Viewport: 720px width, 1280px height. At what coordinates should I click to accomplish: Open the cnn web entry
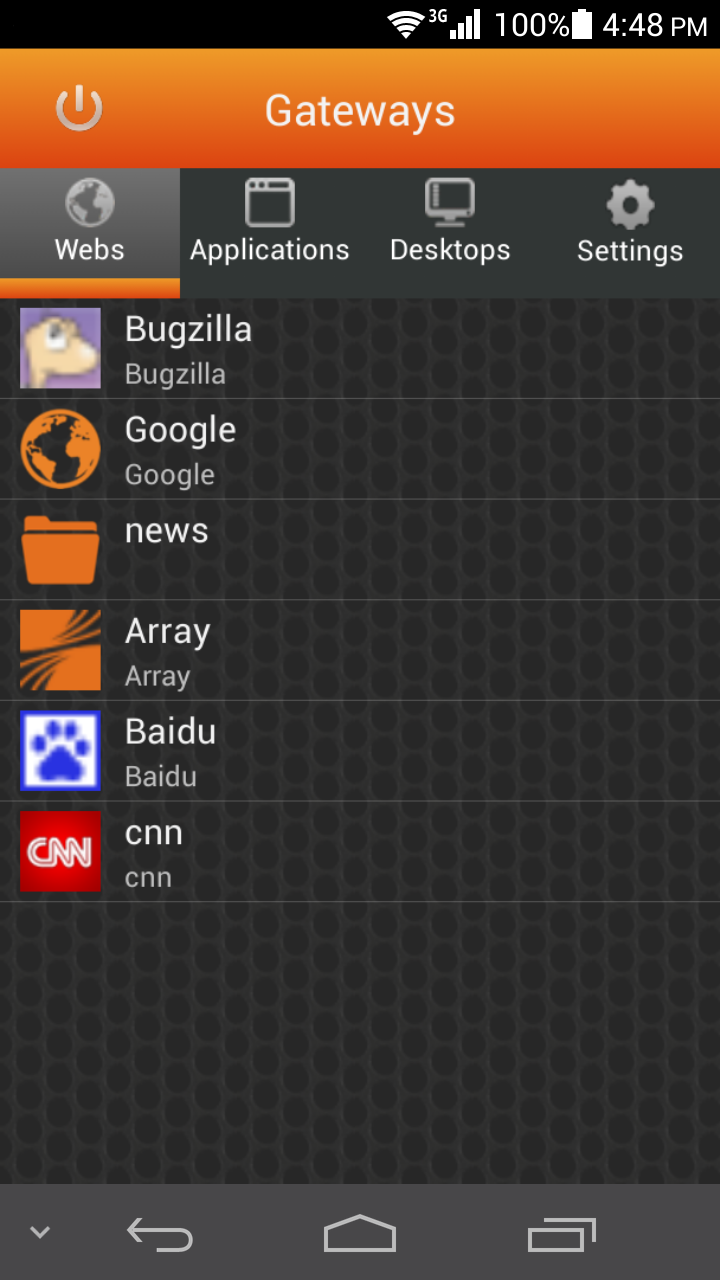(360, 852)
